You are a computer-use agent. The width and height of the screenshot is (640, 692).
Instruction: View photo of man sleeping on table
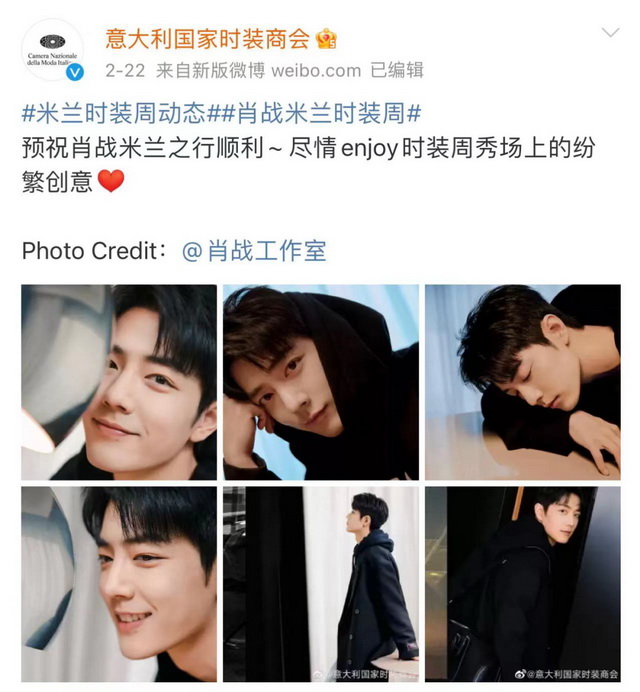pyautogui.click(x=522, y=381)
